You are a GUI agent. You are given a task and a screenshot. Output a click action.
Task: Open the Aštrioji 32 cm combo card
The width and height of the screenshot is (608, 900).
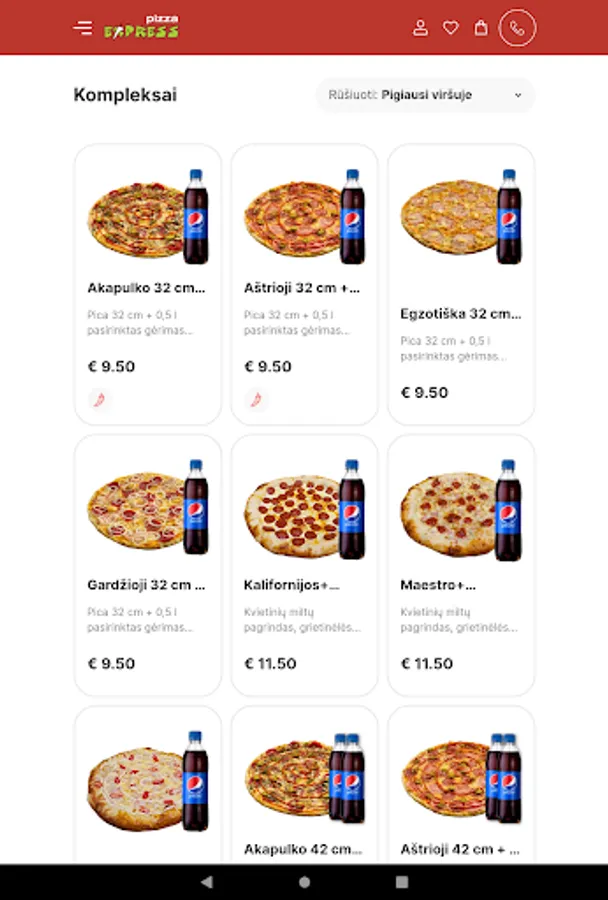(304, 284)
